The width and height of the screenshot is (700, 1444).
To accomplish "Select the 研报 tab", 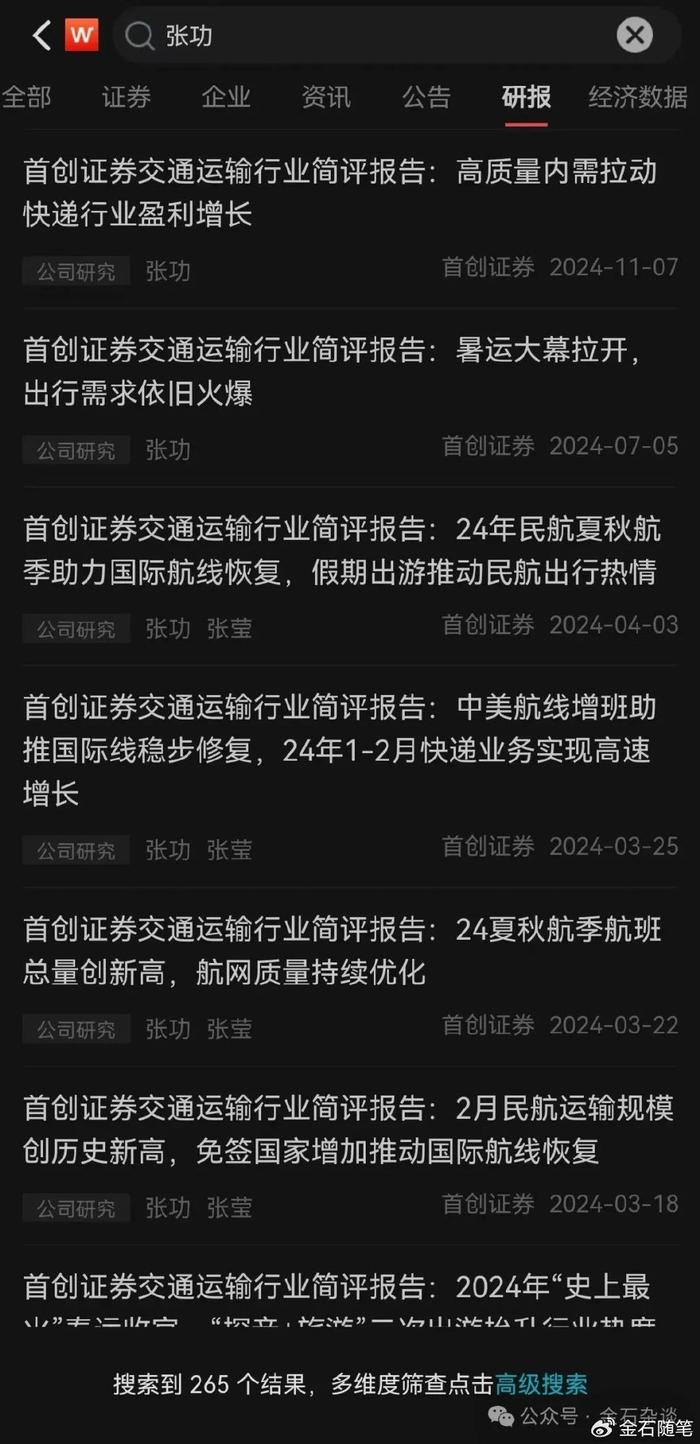I will tap(526, 96).
